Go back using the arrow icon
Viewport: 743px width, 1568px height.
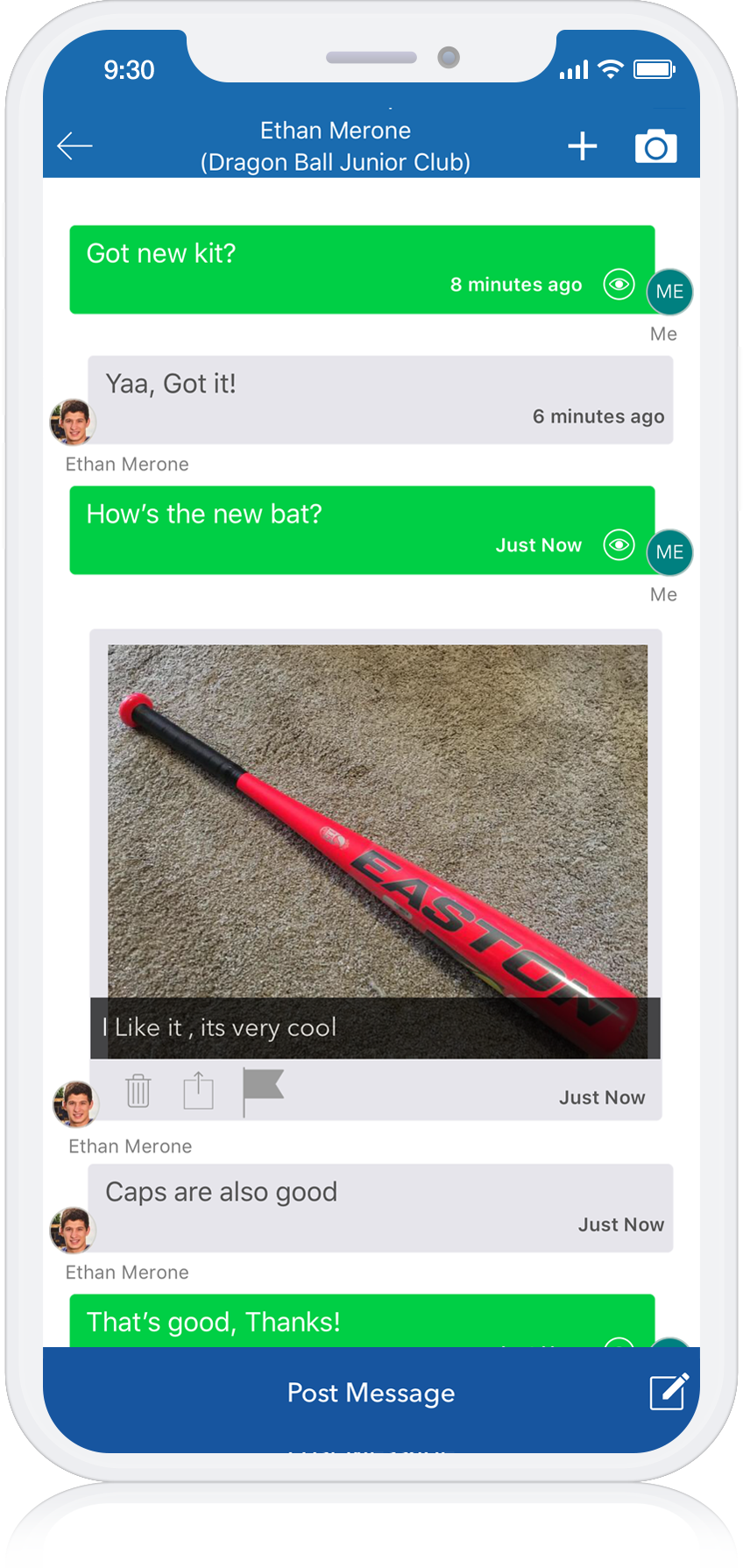tap(74, 145)
